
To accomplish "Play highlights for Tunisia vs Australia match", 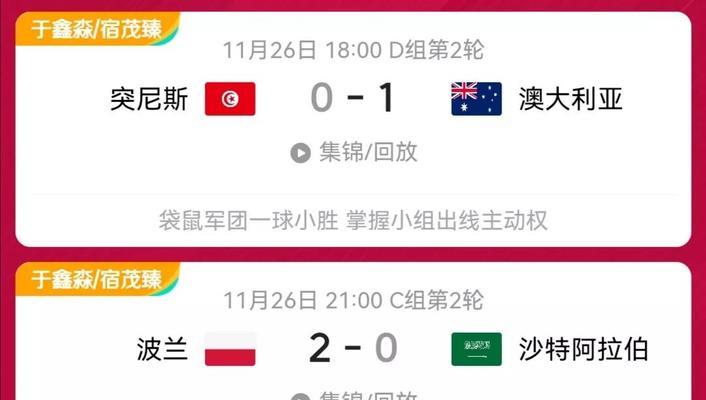I will (353, 152).
